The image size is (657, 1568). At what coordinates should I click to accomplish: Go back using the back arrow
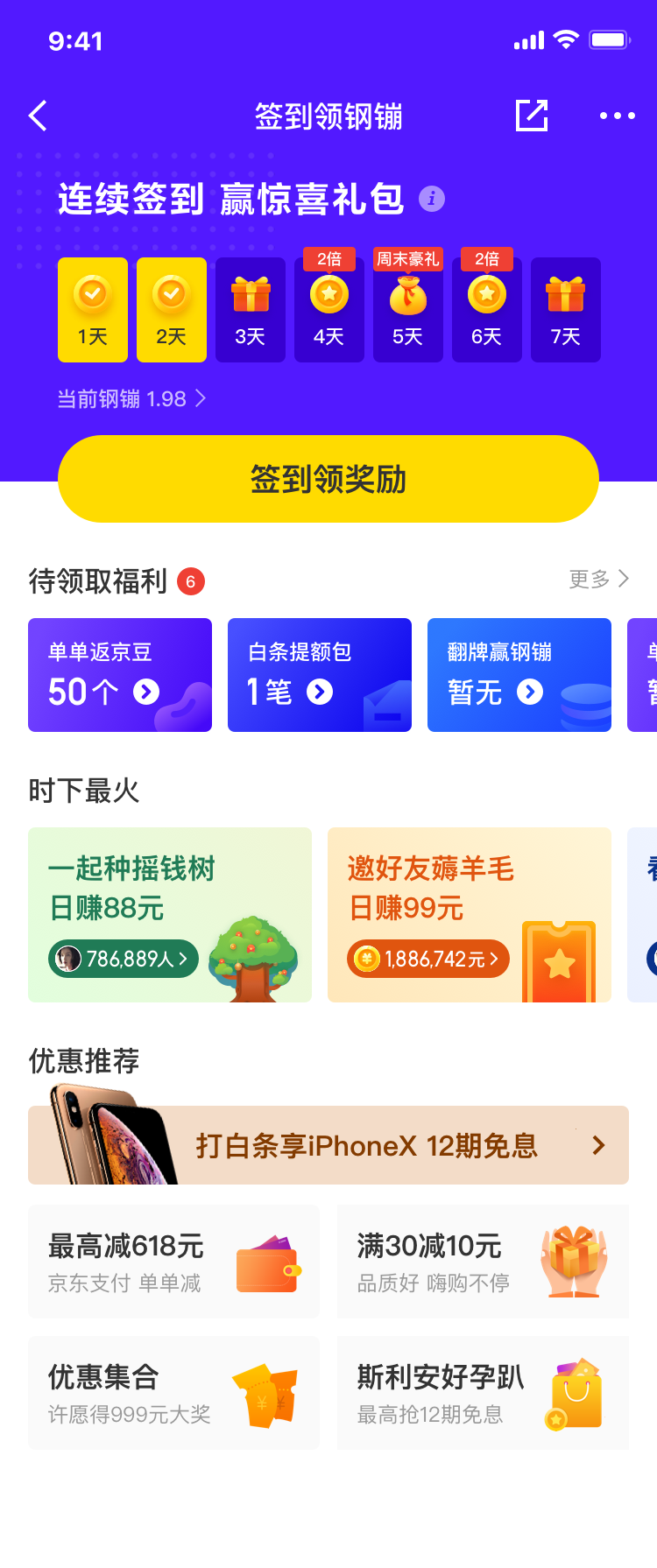click(x=38, y=116)
